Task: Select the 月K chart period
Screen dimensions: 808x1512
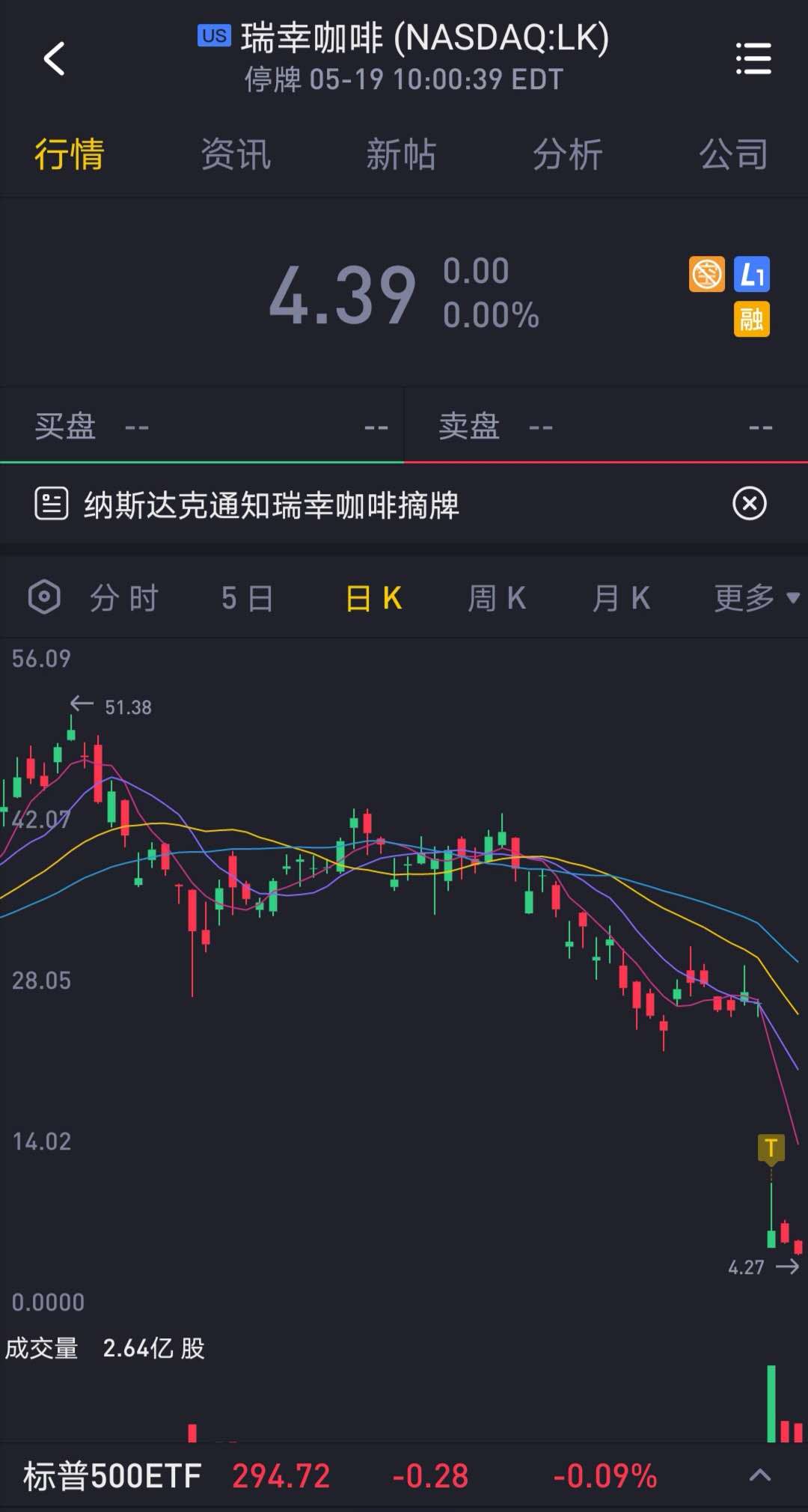Action: (x=621, y=598)
